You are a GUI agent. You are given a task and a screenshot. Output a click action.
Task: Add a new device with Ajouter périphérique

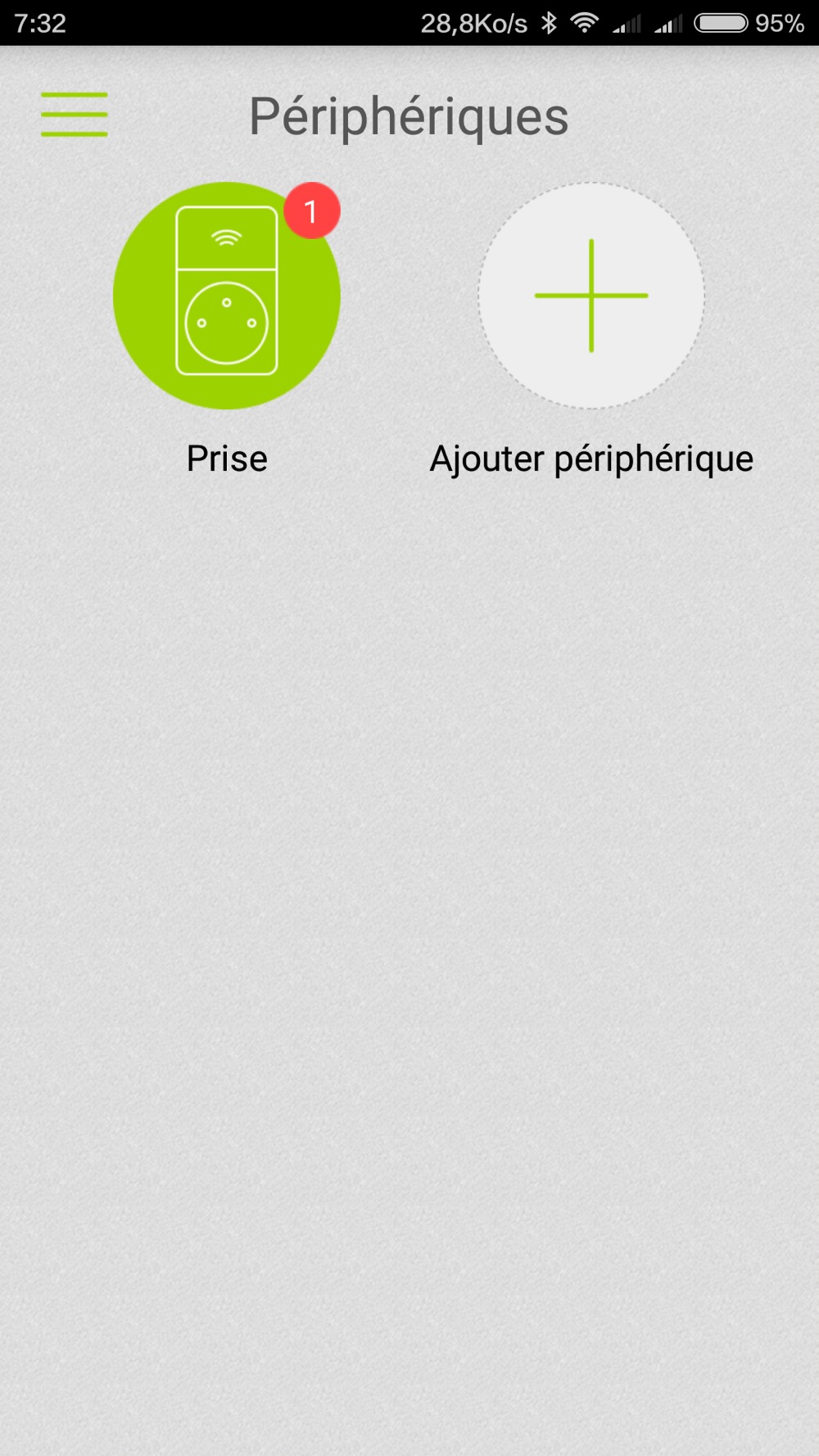point(590,296)
